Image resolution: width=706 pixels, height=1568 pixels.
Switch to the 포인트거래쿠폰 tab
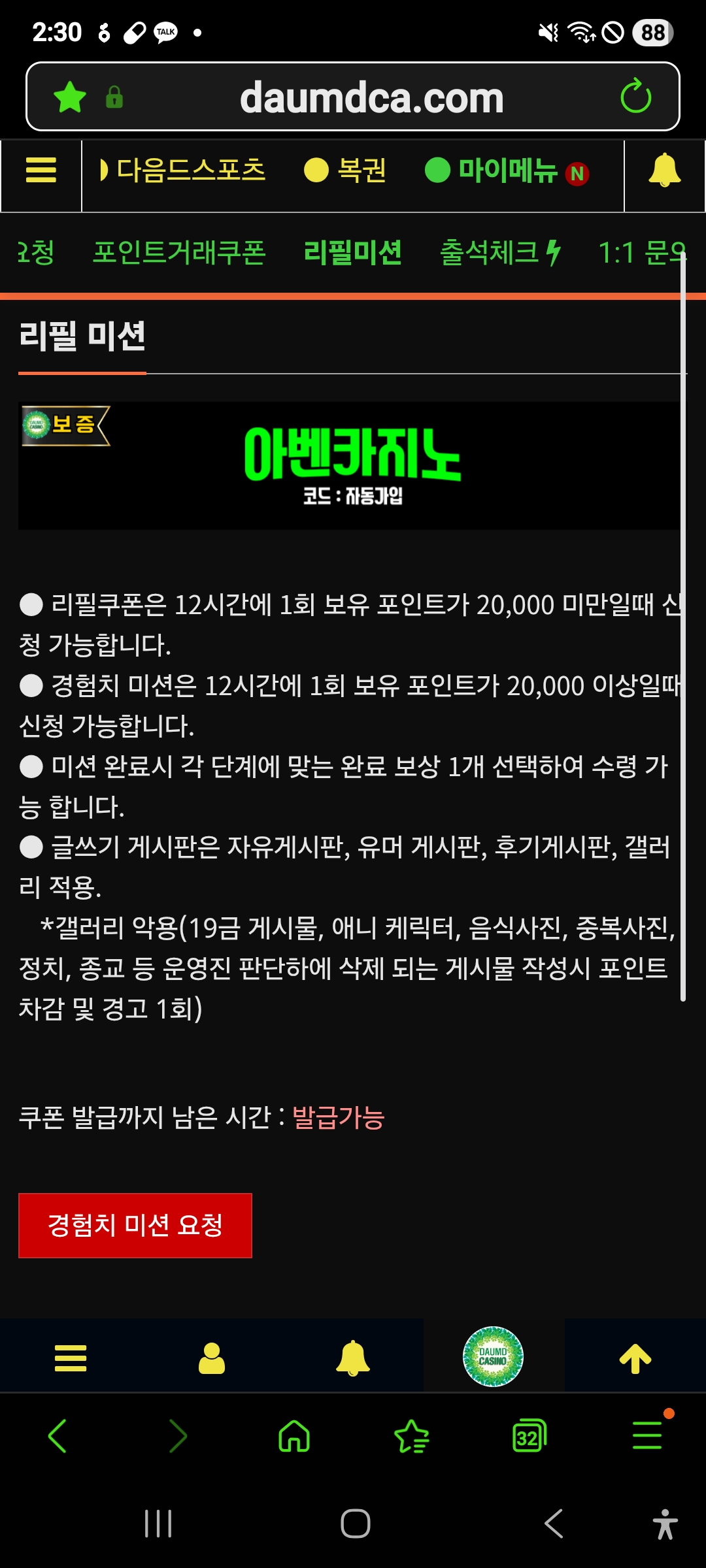(x=179, y=253)
